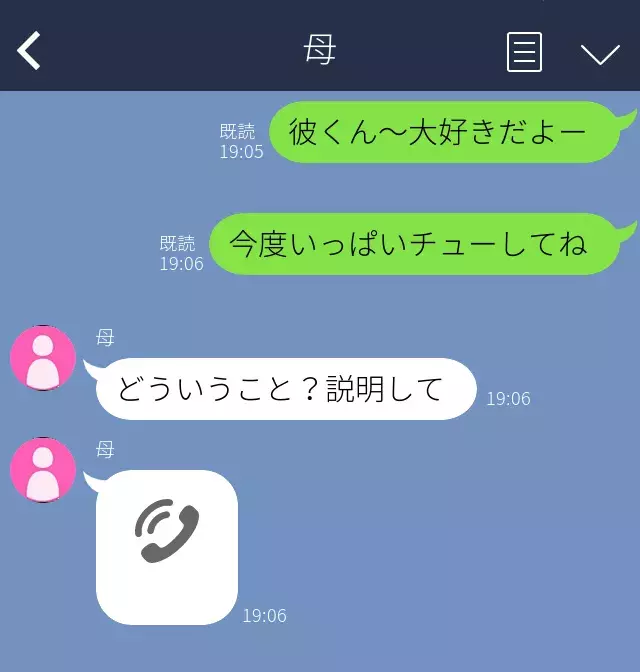Go back from the 母 chat
Viewport: 640px width, 672px height.
[30, 51]
